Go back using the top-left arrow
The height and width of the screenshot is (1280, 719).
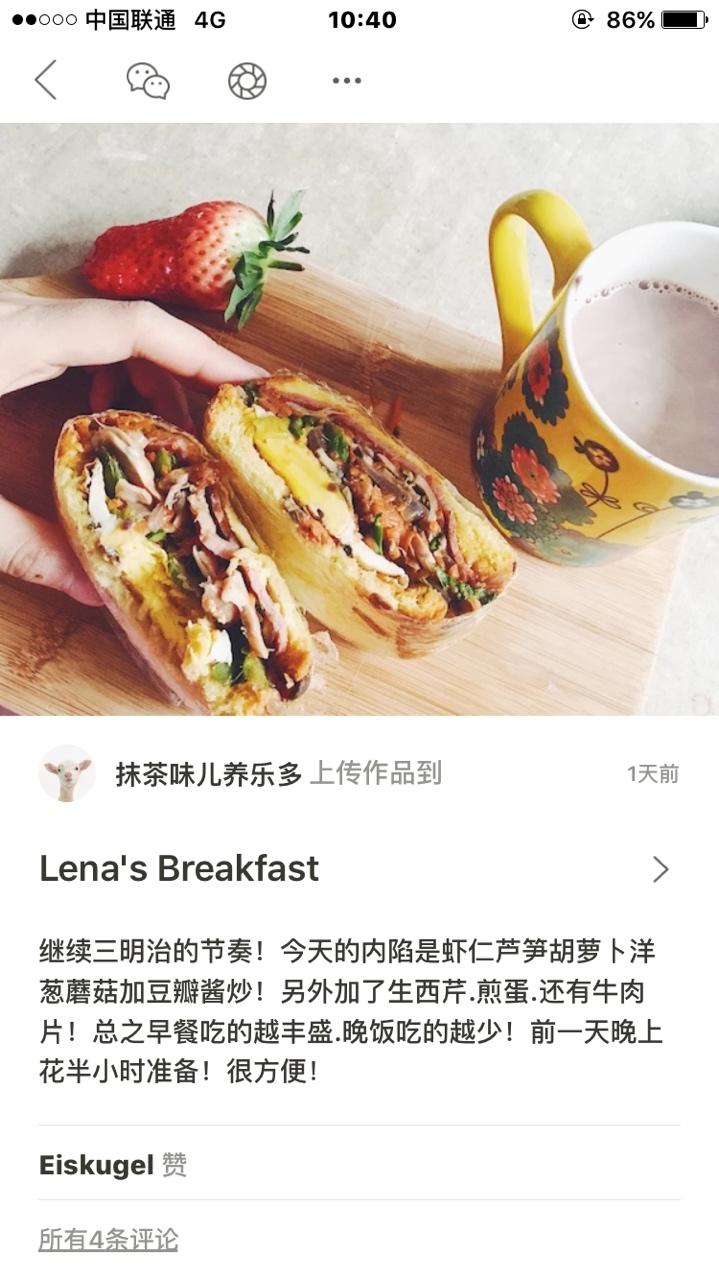click(x=46, y=80)
